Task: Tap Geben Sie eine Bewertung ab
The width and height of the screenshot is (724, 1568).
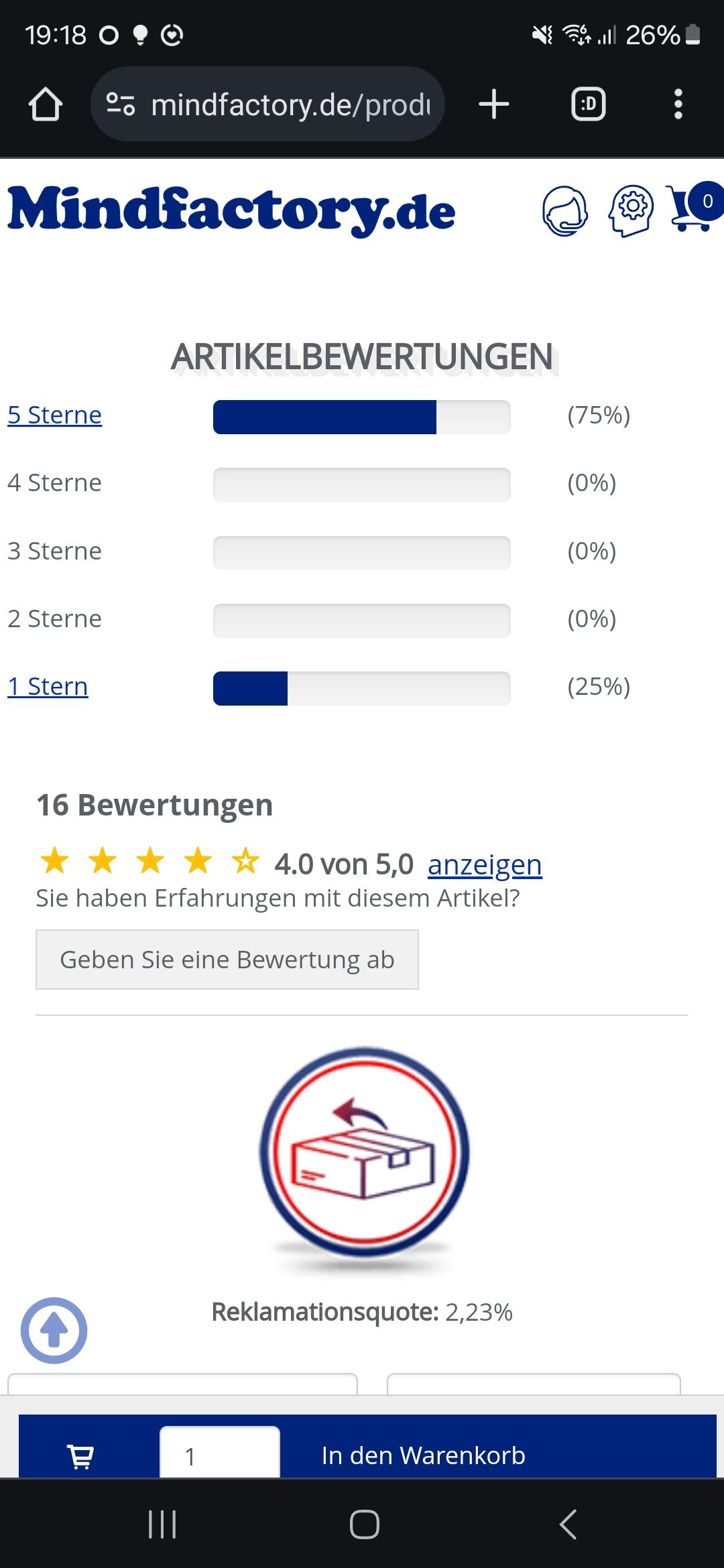Action: click(227, 960)
